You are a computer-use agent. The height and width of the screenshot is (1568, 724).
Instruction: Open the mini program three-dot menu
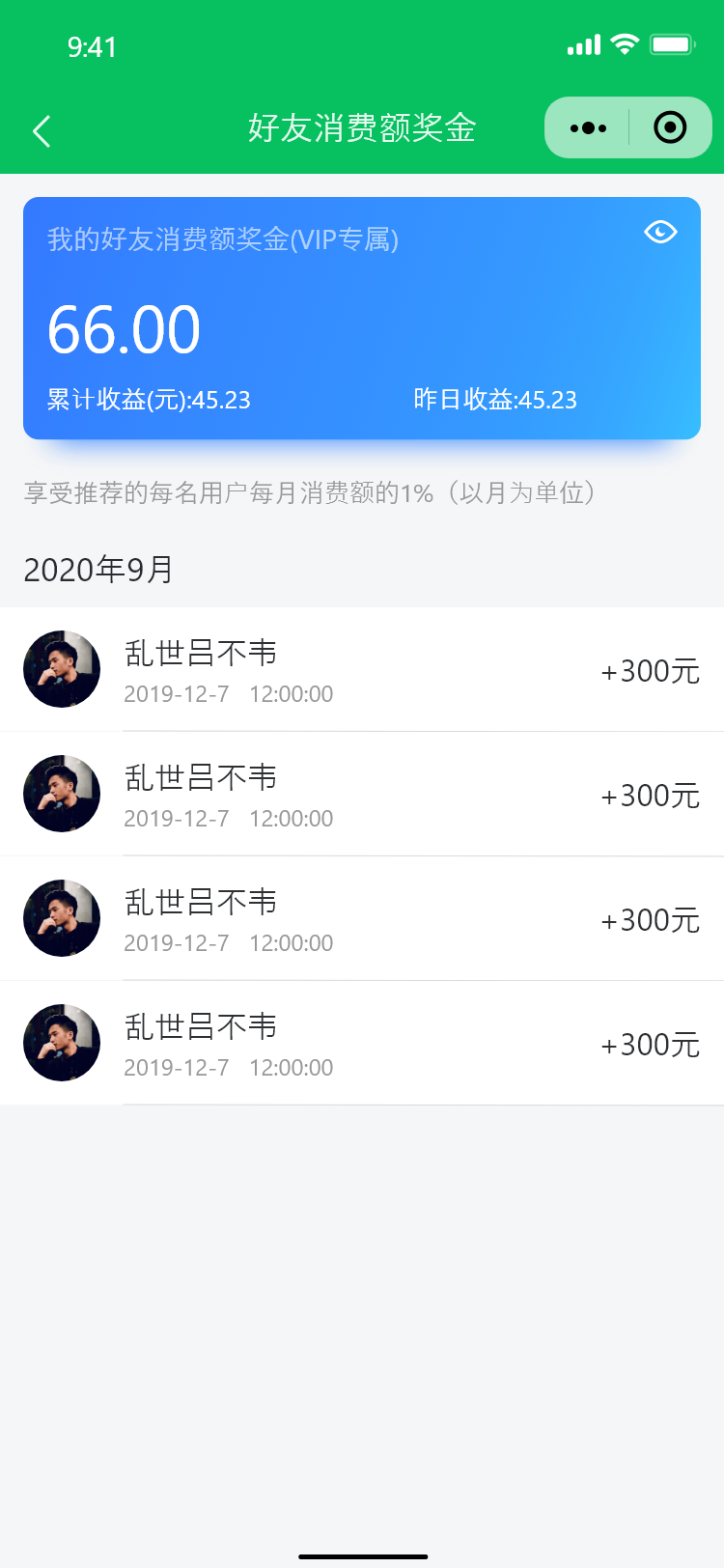click(x=588, y=127)
